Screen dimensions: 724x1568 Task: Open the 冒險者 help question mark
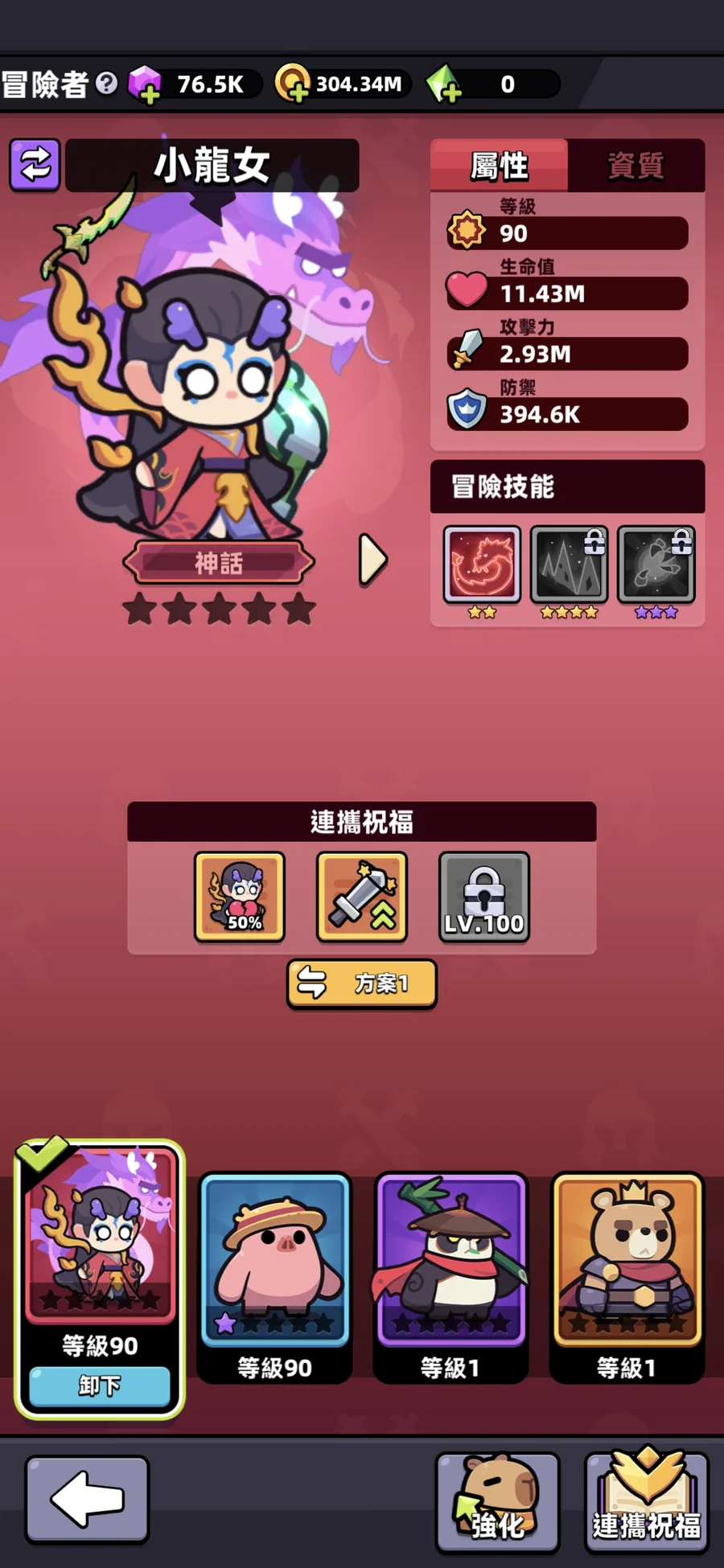point(106,83)
